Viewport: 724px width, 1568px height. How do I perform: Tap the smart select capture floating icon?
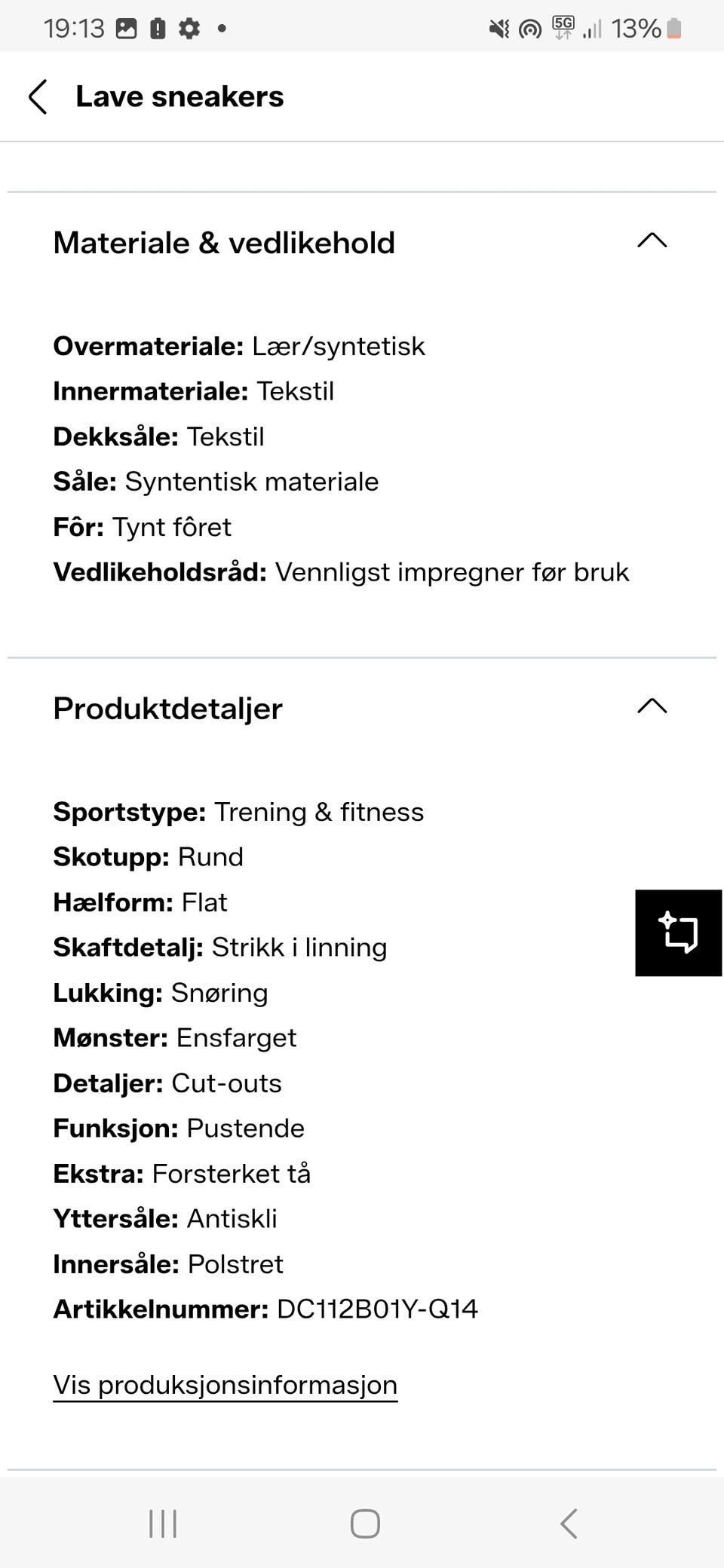(x=677, y=934)
